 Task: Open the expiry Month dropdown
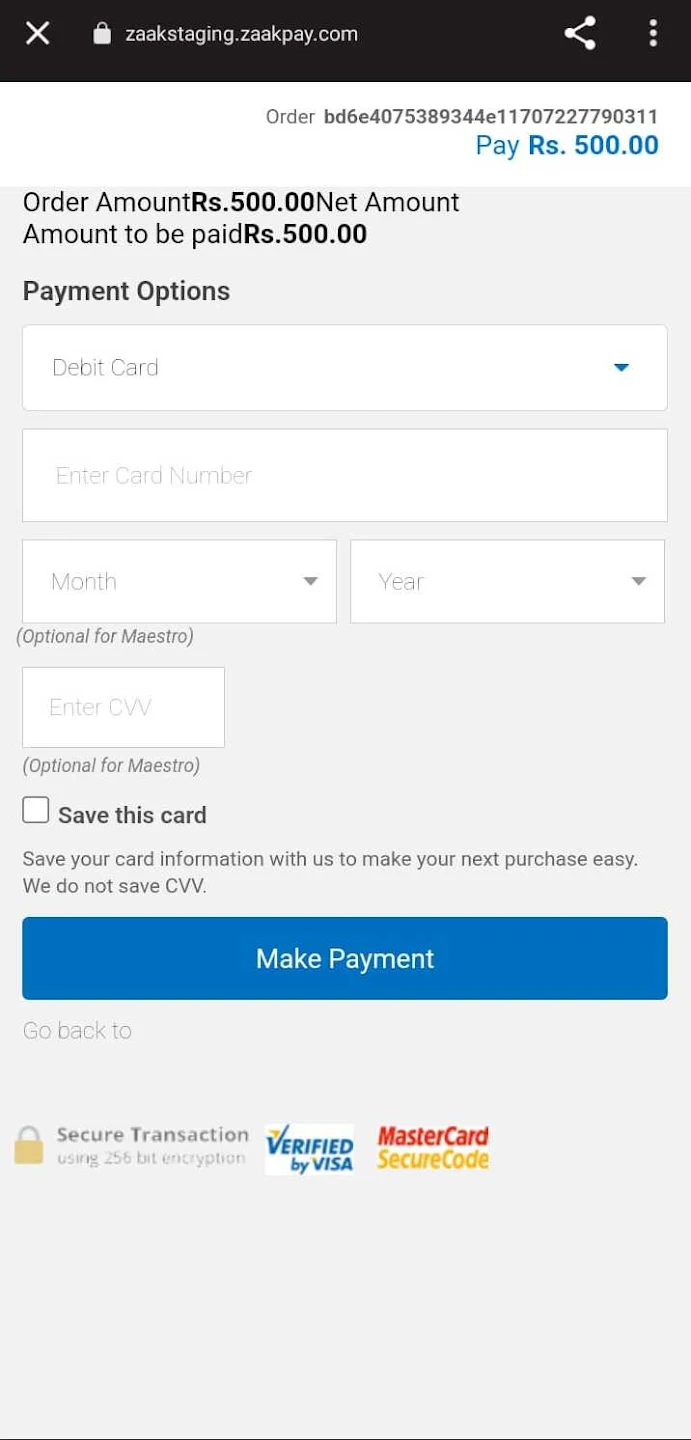(x=179, y=582)
